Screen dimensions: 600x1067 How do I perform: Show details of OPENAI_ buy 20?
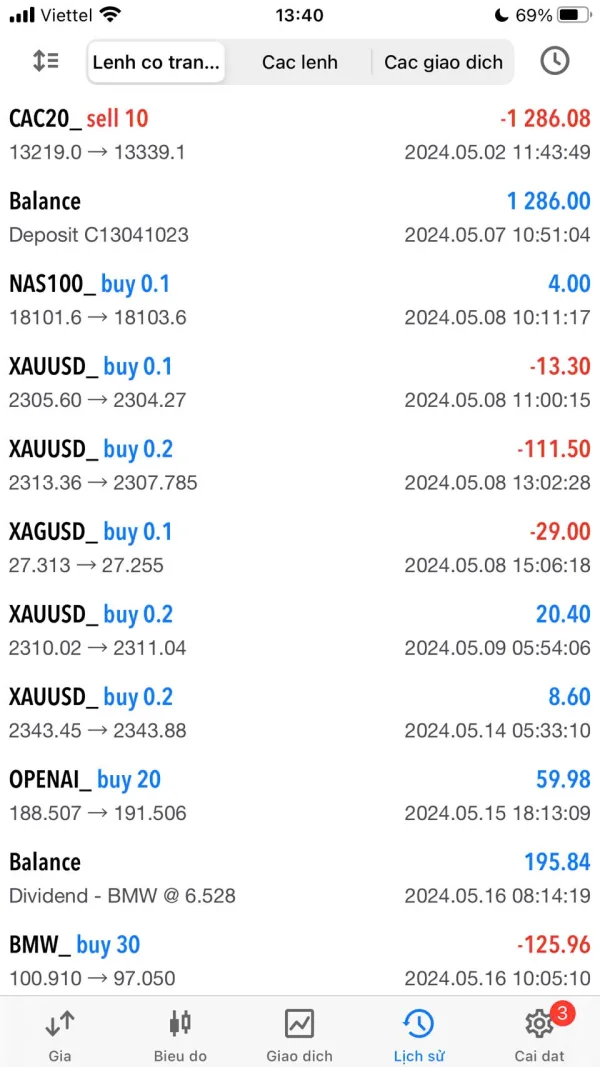[299, 796]
